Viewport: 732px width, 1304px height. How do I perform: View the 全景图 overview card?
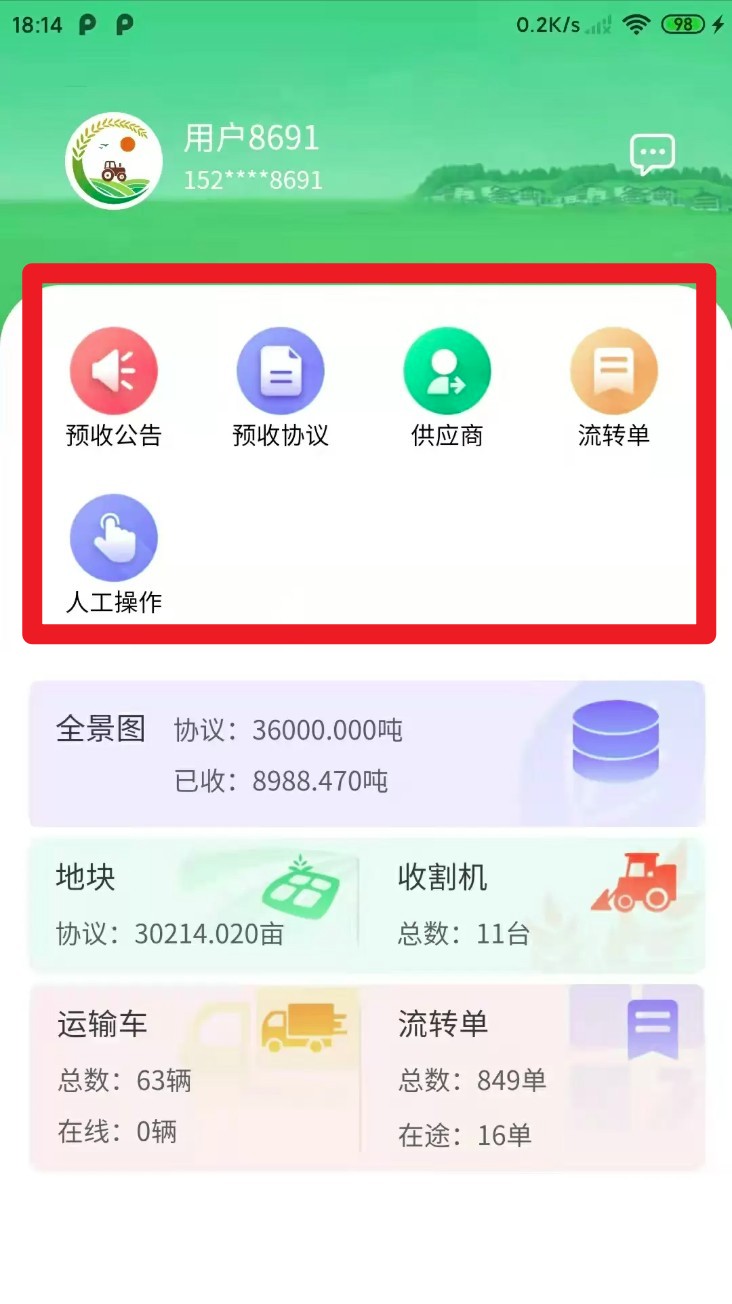[x=367, y=754]
